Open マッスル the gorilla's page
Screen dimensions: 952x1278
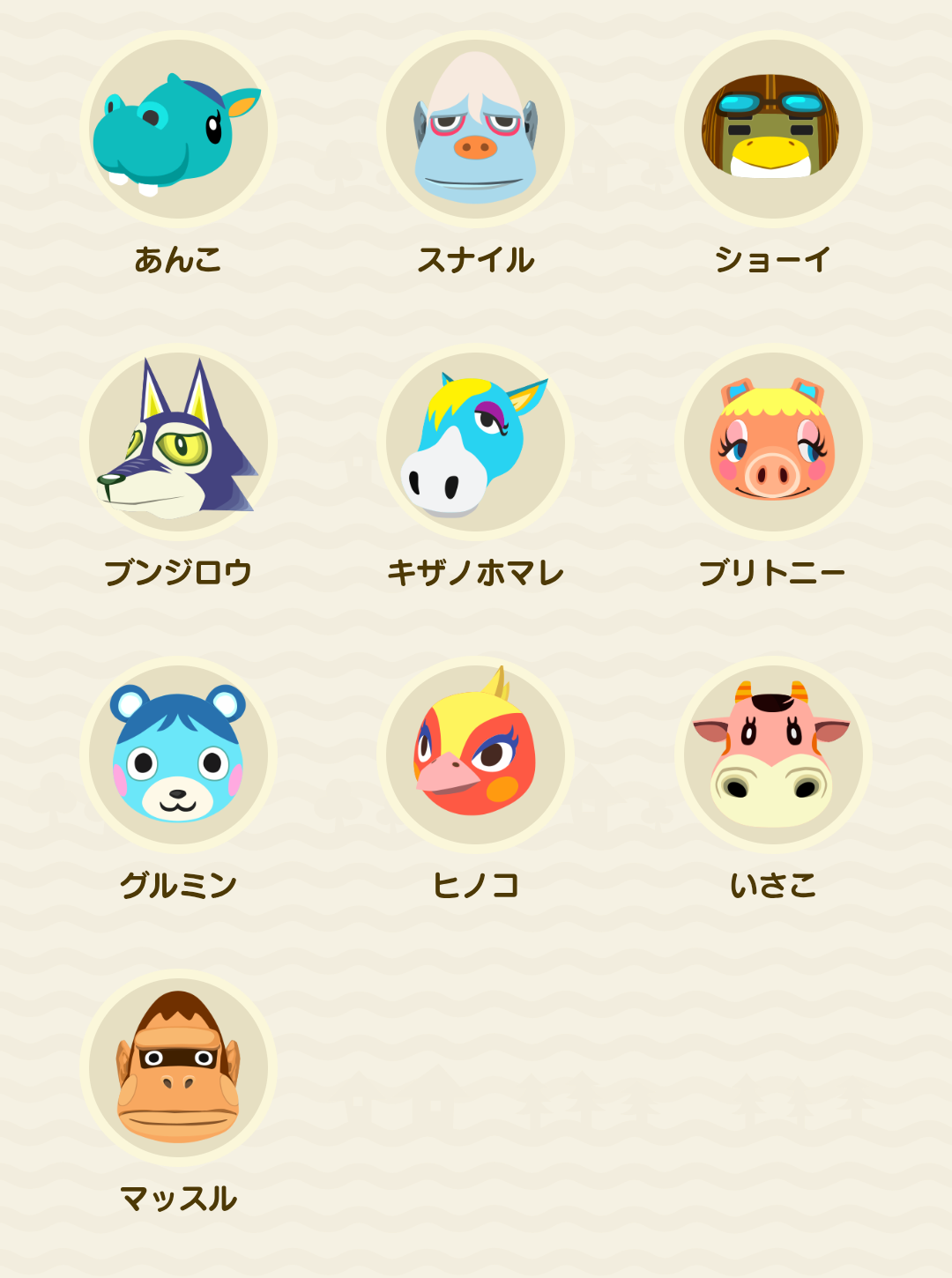pos(178,1068)
